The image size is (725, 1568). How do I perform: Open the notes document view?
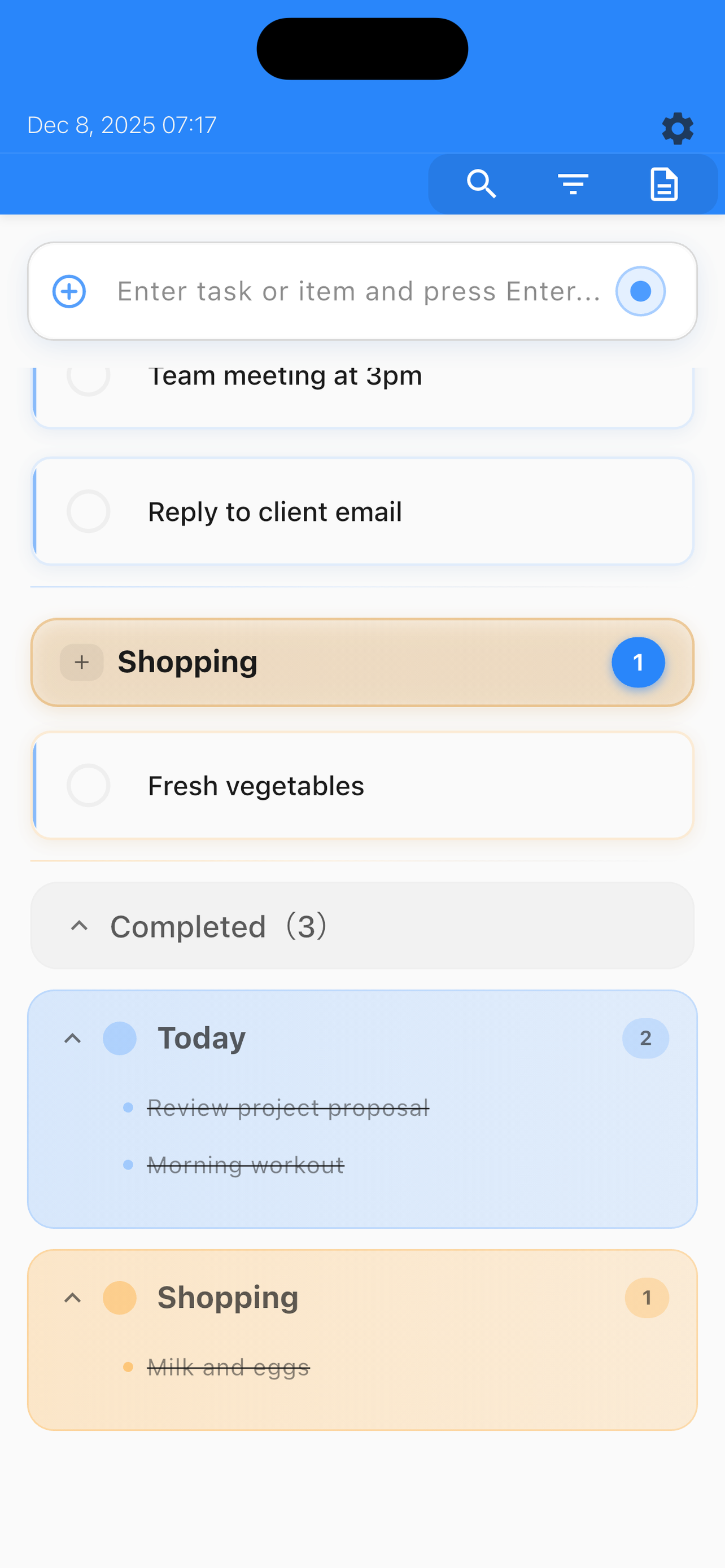coord(663,184)
